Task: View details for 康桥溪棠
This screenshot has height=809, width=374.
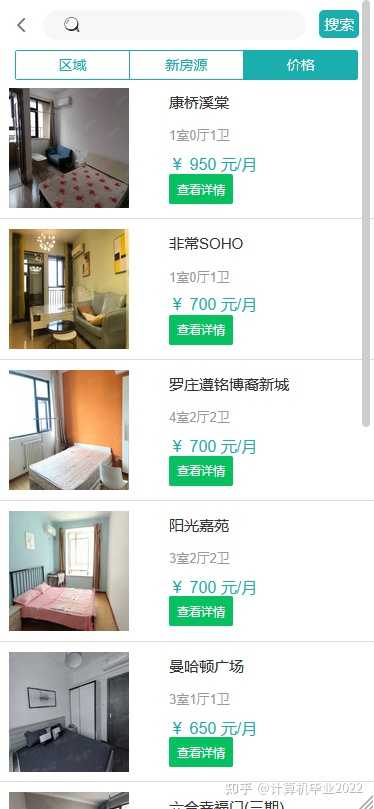Action: (201, 189)
